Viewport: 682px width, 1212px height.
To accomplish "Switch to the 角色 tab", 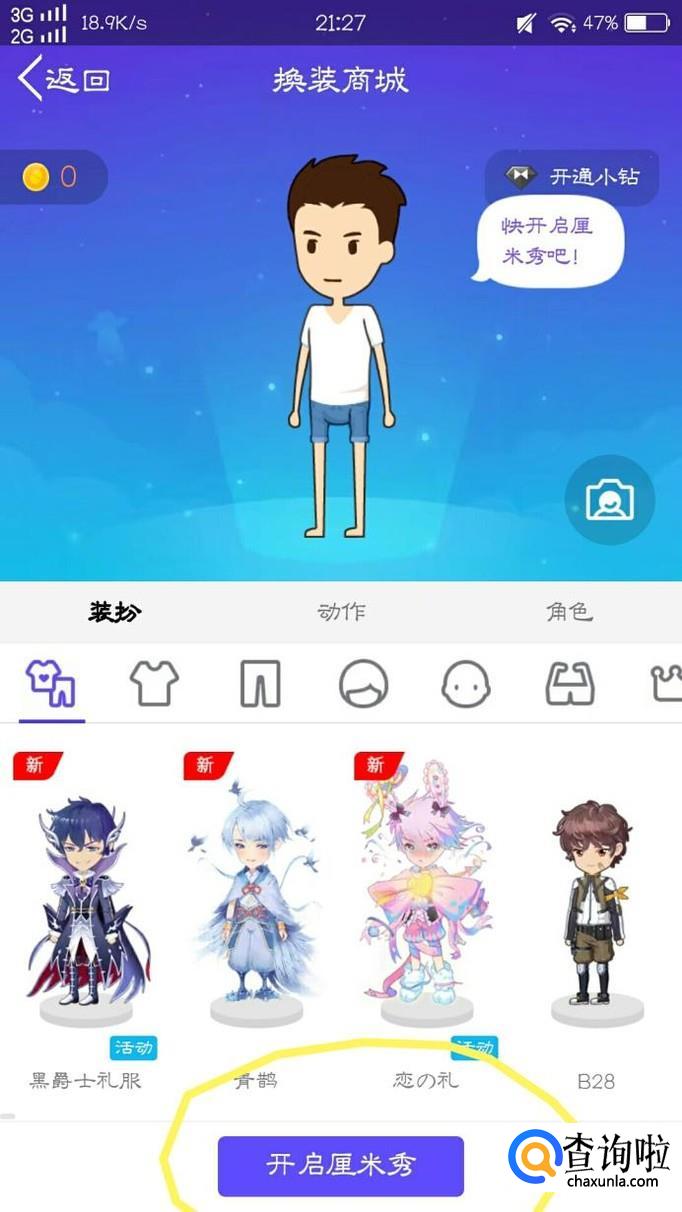I will pos(569,612).
